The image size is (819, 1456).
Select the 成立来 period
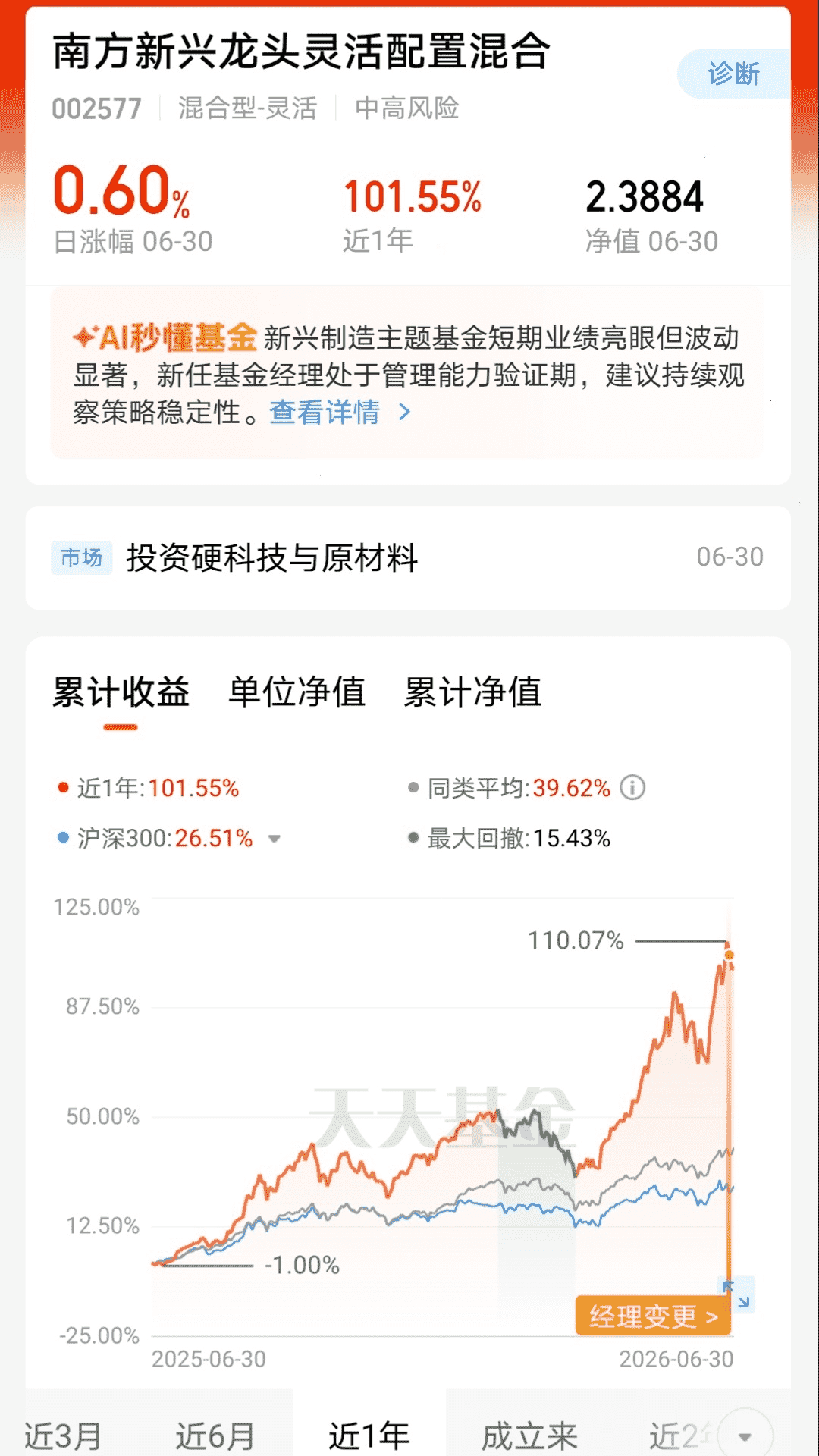tap(529, 1436)
